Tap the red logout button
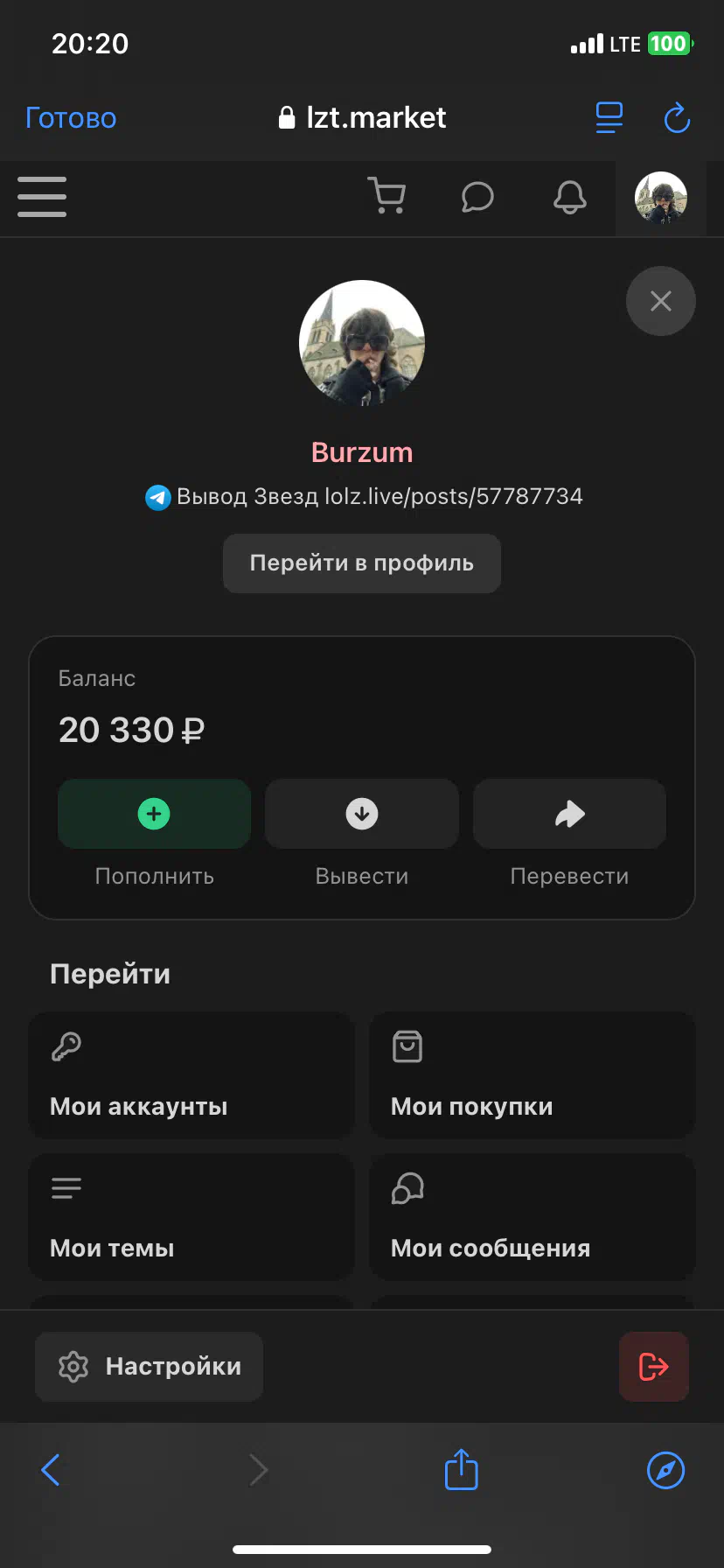 pyautogui.click(x=654, y=1367)
